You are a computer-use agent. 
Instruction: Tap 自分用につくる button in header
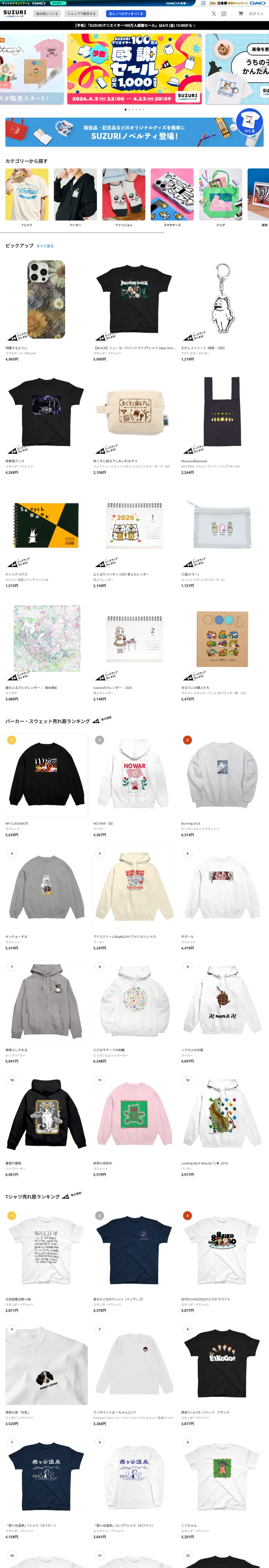tap(47, 13)
